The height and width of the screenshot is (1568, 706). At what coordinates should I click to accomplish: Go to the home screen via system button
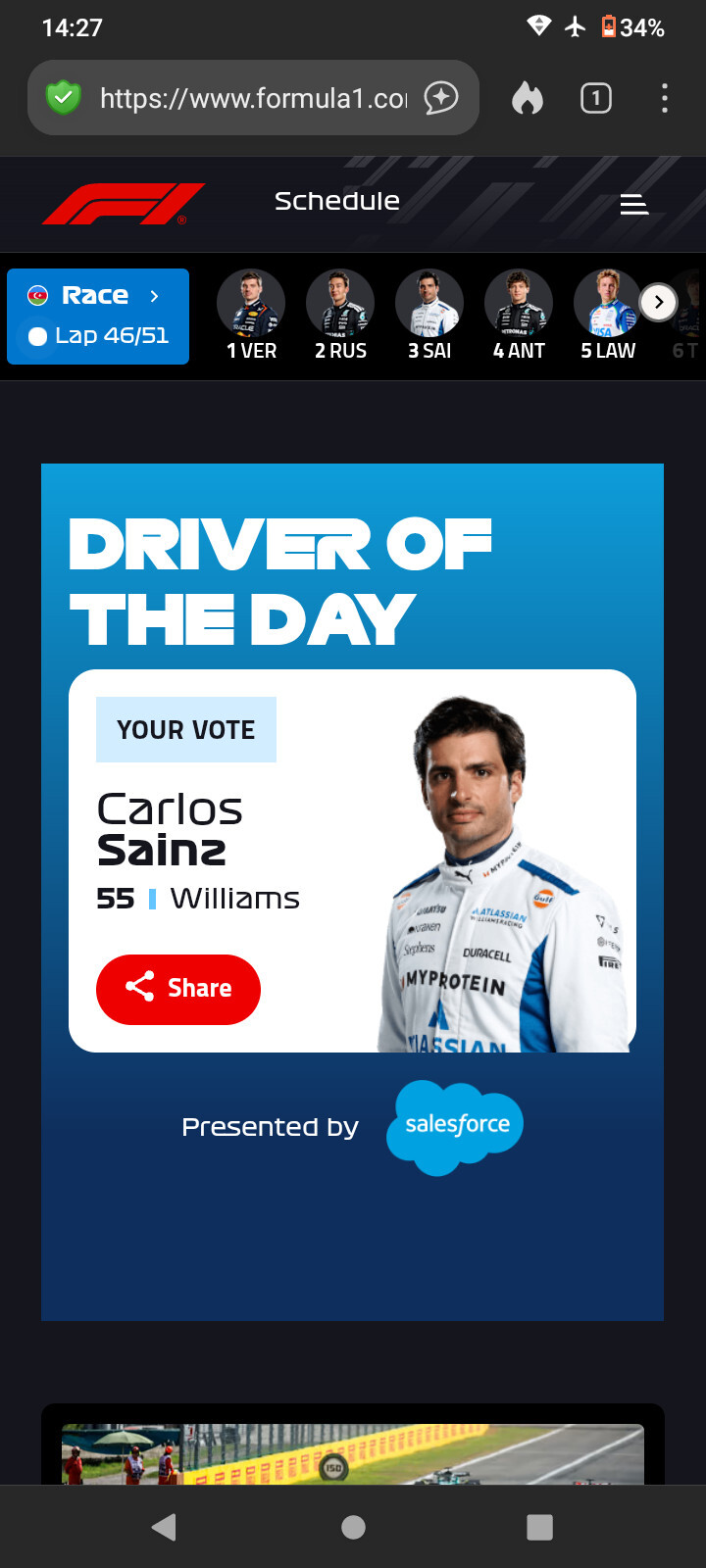pyautogui.click(x=353, y=1527)
